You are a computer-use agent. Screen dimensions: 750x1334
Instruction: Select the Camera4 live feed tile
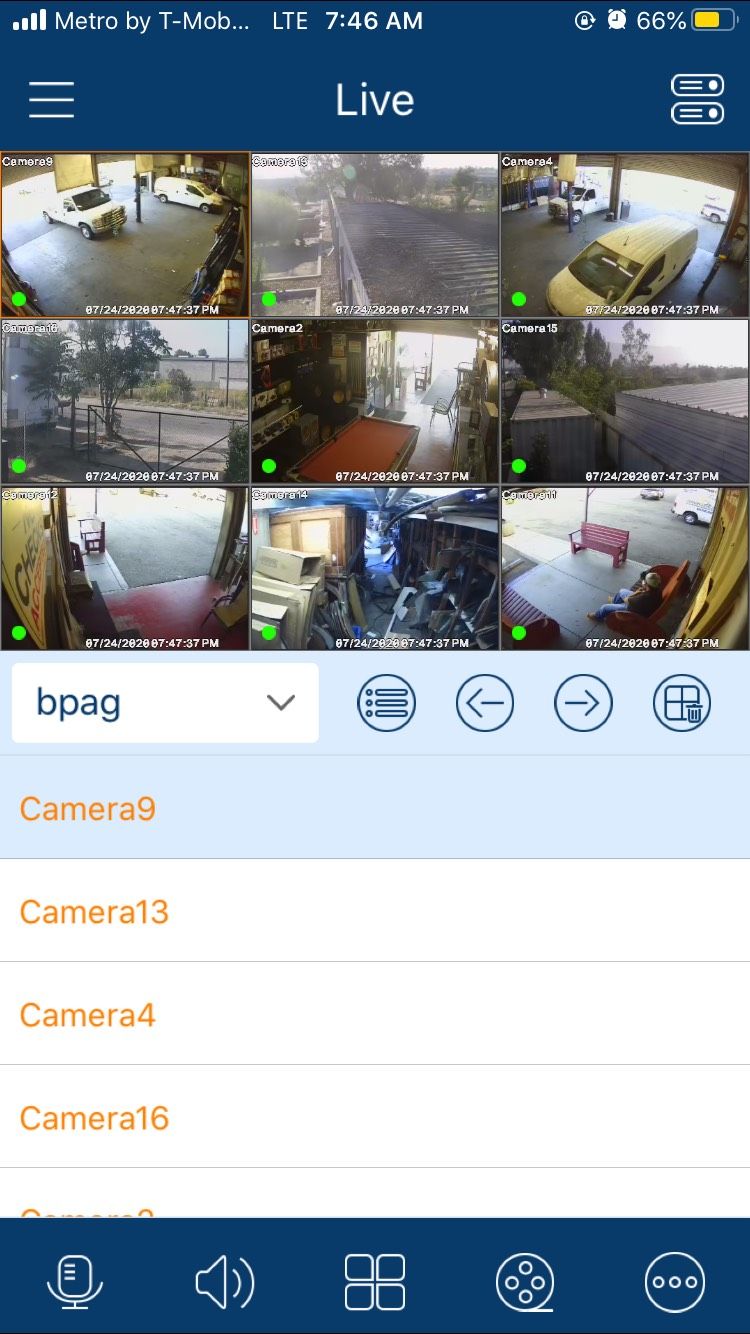coord(625,235)
